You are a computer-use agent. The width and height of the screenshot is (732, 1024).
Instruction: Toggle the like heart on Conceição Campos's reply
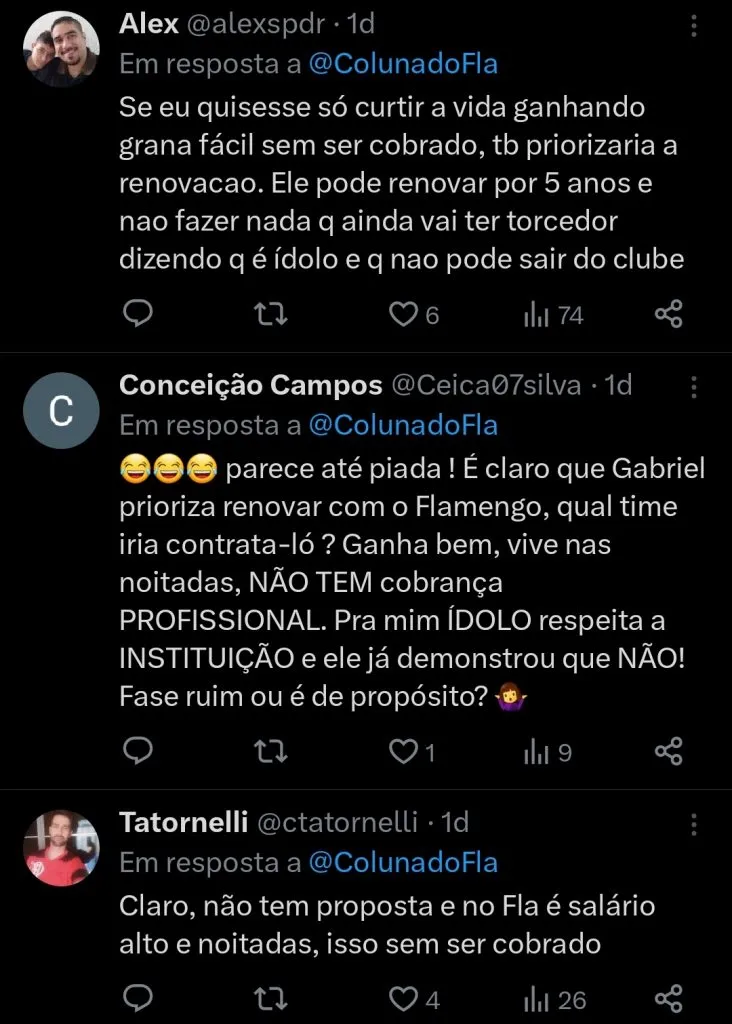[404, 751]
